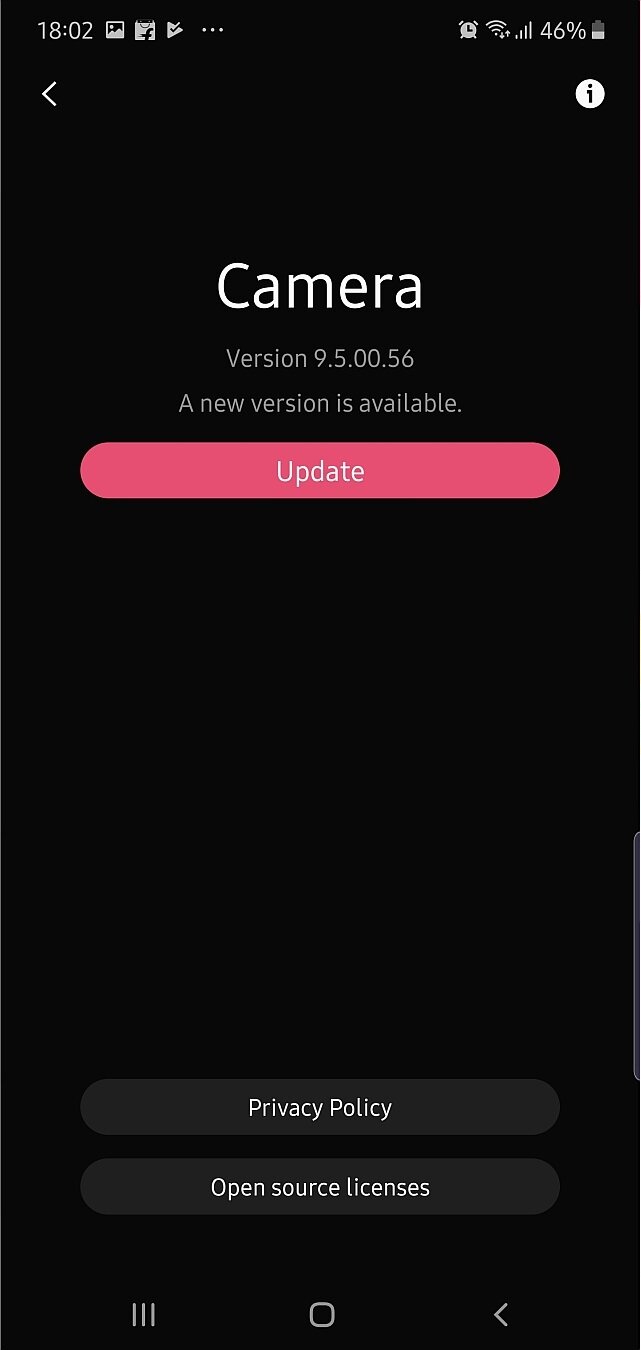The height and width of the screenshot is (1350, 641).
Task: Go to the home screen
Action: click(x=321, y=1314)
